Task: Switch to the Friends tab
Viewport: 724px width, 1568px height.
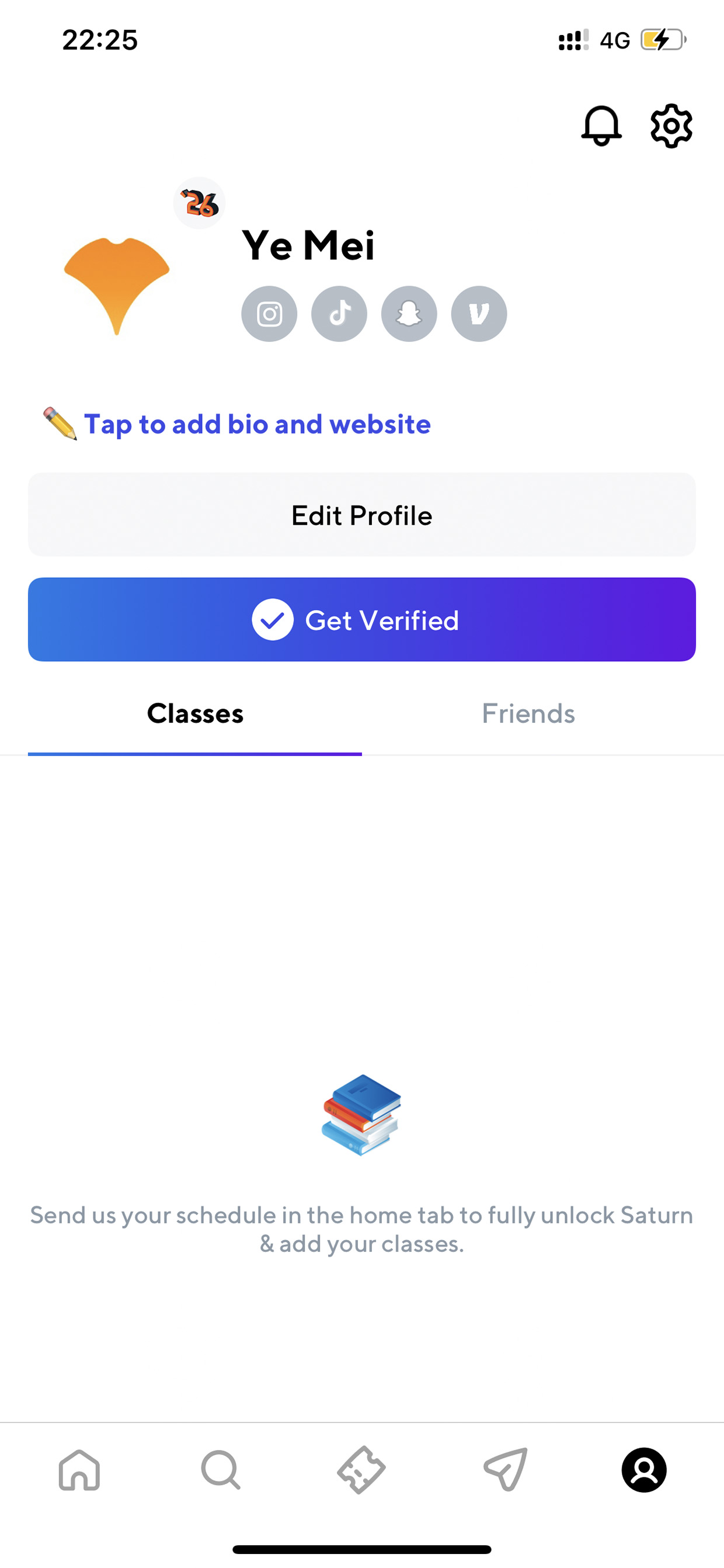Action: pos(528,713)
